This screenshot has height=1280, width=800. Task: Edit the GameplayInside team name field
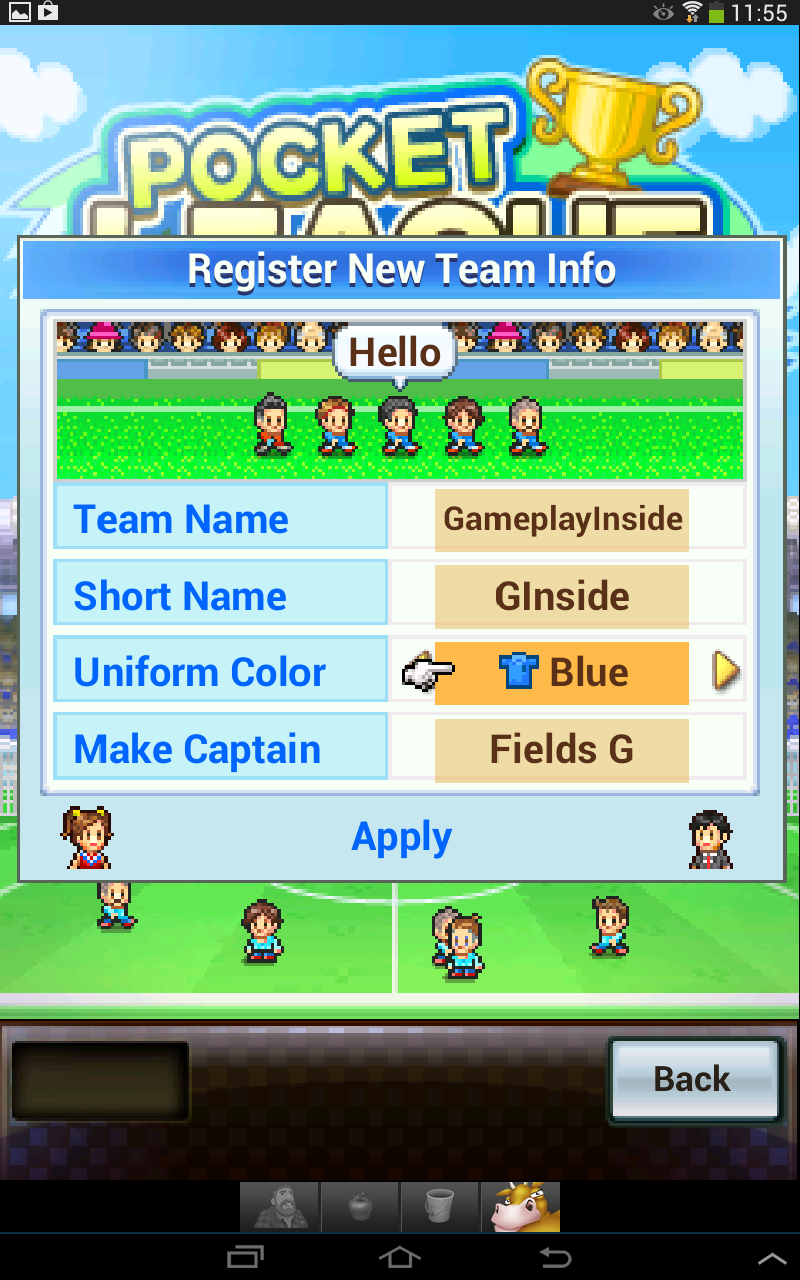562,520
